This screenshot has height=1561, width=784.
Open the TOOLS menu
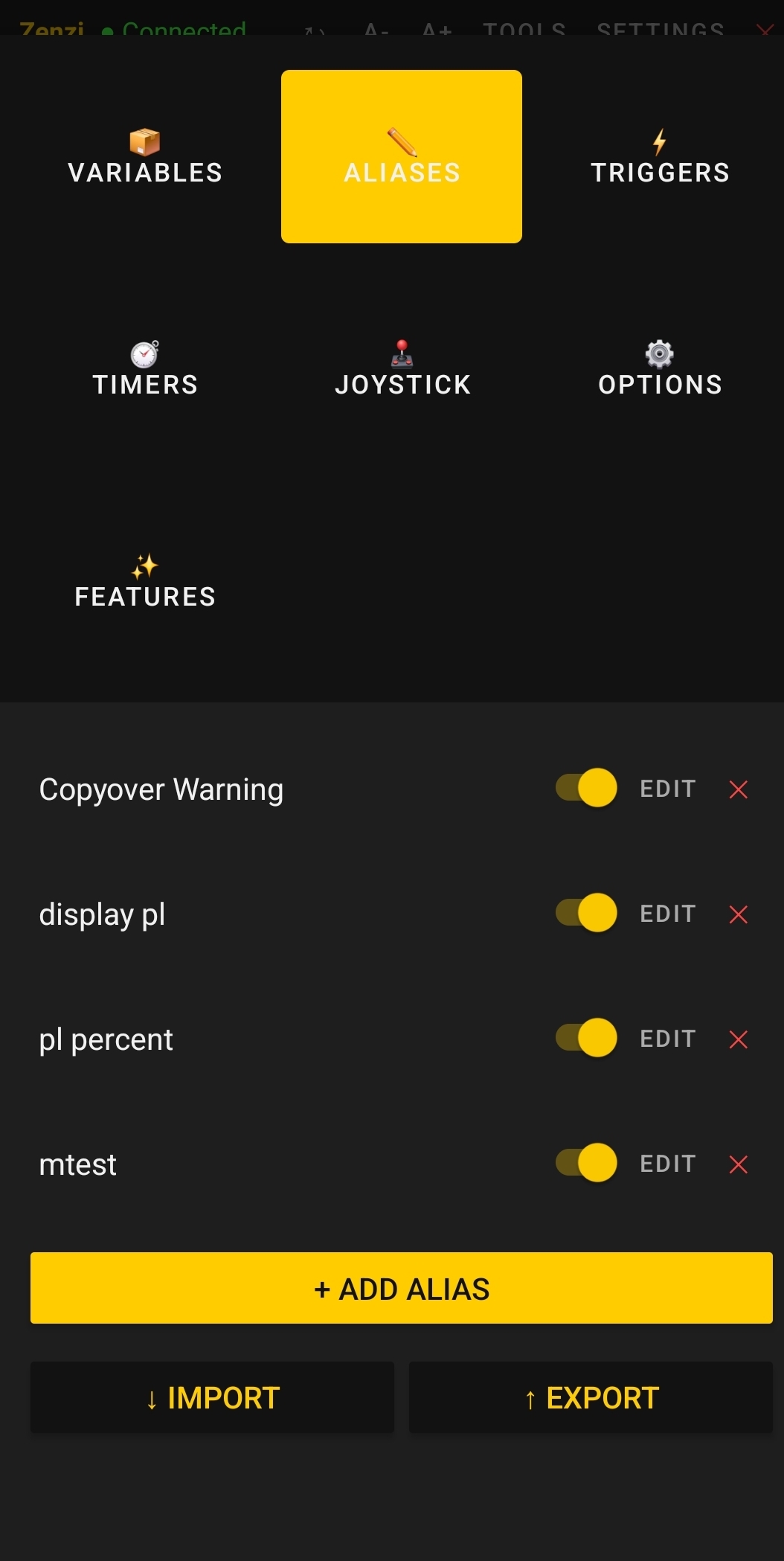point(525,30)
